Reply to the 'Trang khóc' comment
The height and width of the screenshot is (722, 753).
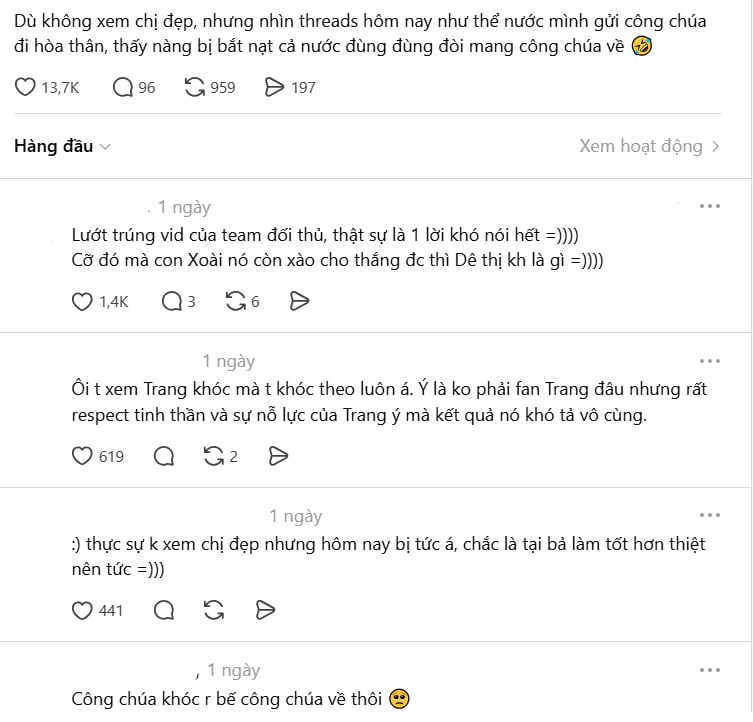164,456
